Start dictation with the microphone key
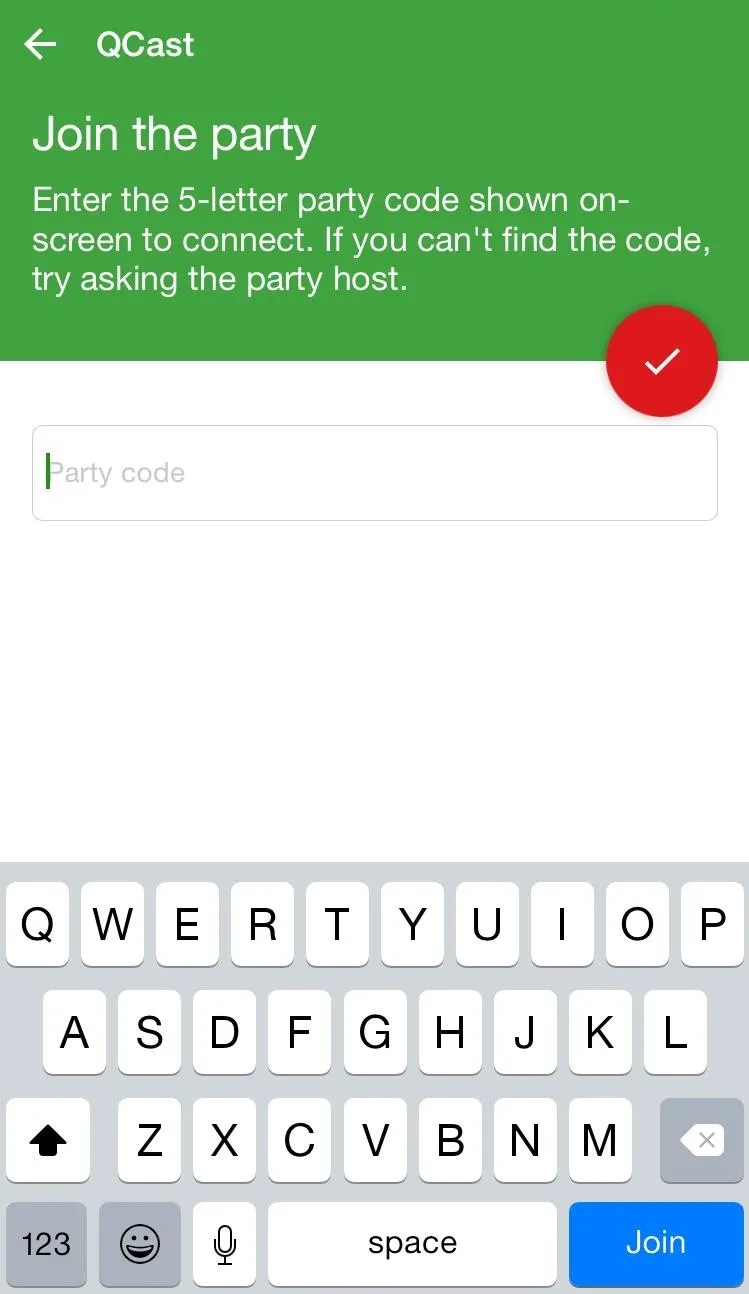 click(225, 1243)
